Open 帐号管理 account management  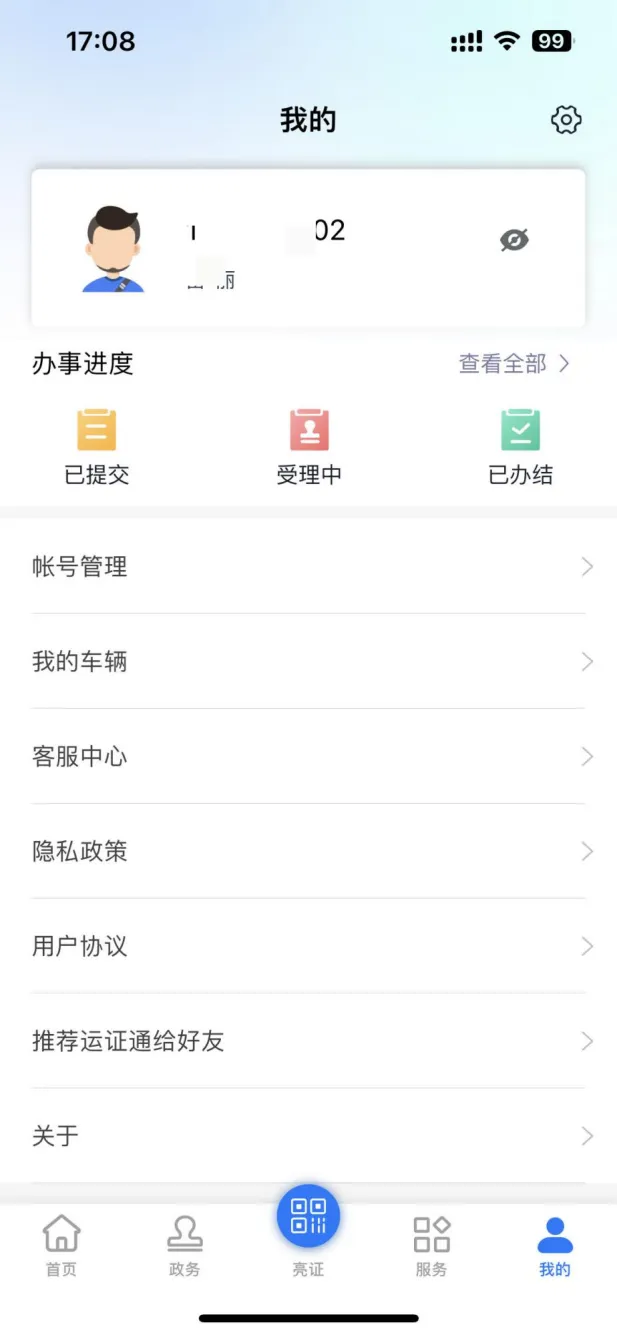point(308,567)
